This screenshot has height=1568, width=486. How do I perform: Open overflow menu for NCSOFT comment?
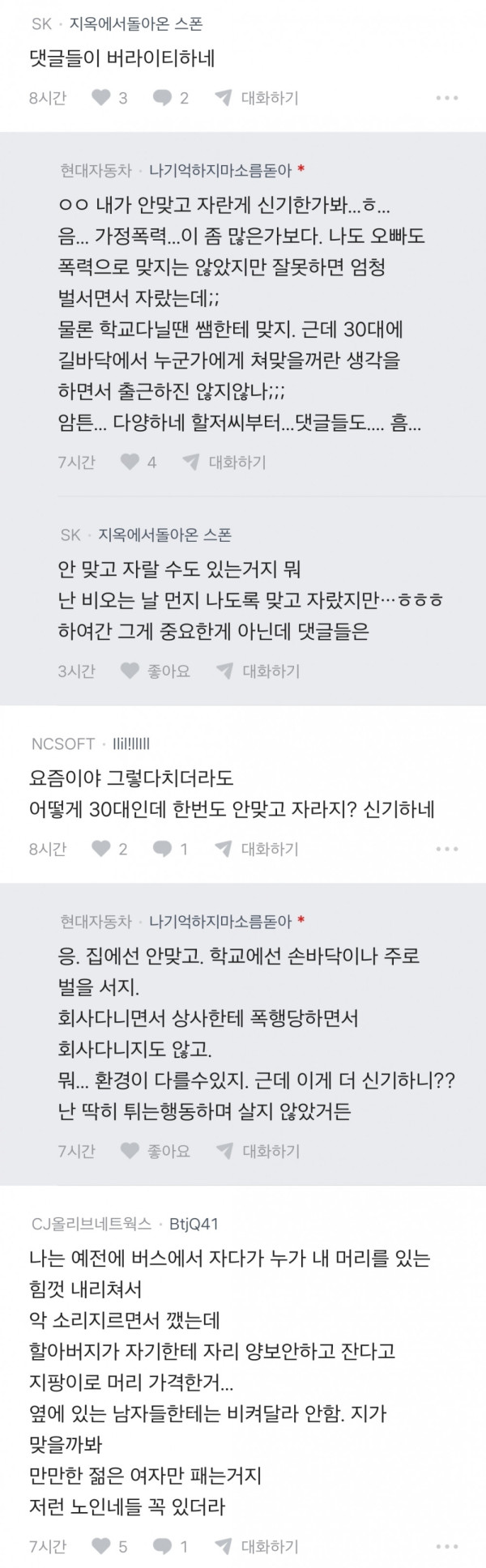[x=446, y=849]
